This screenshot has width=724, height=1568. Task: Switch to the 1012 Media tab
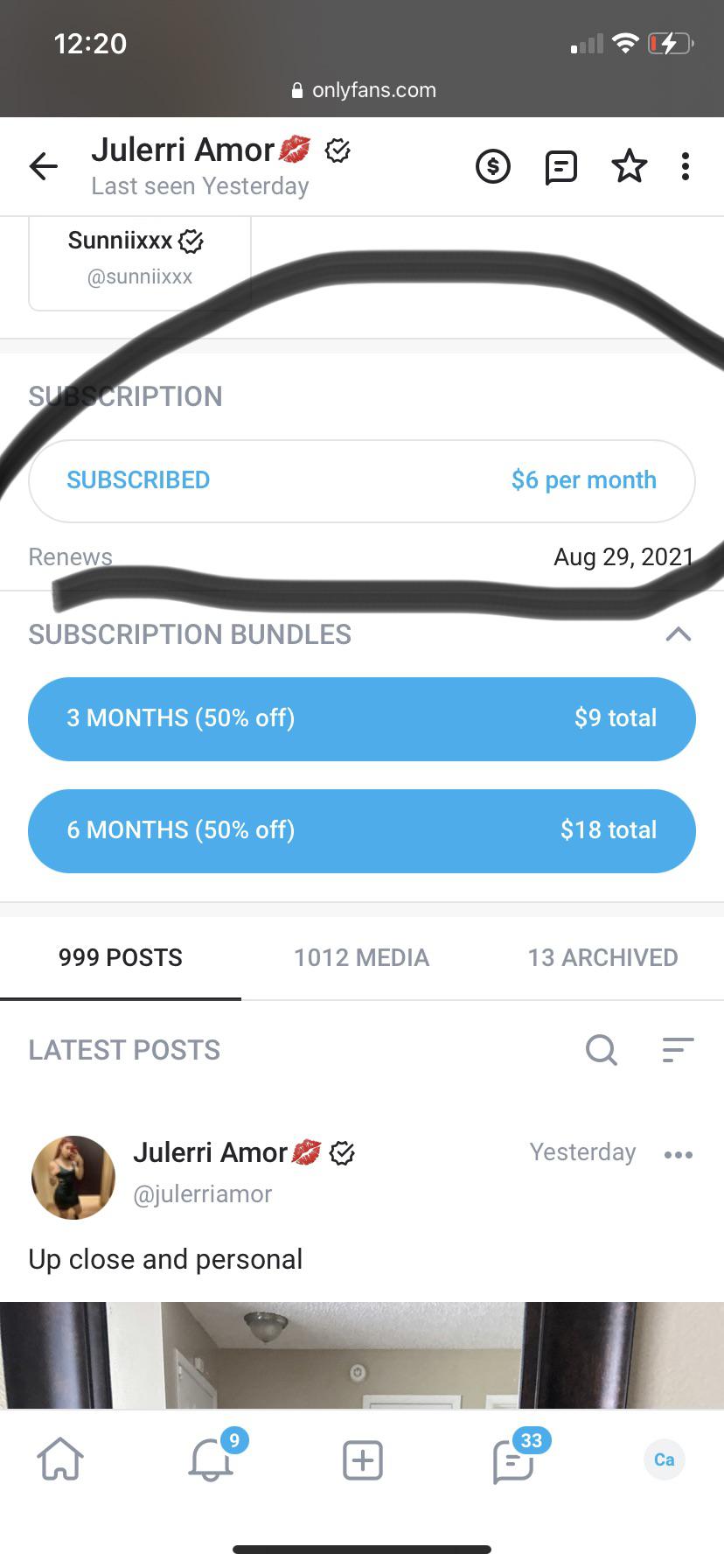pyautogui.click(x=361, y=957)
